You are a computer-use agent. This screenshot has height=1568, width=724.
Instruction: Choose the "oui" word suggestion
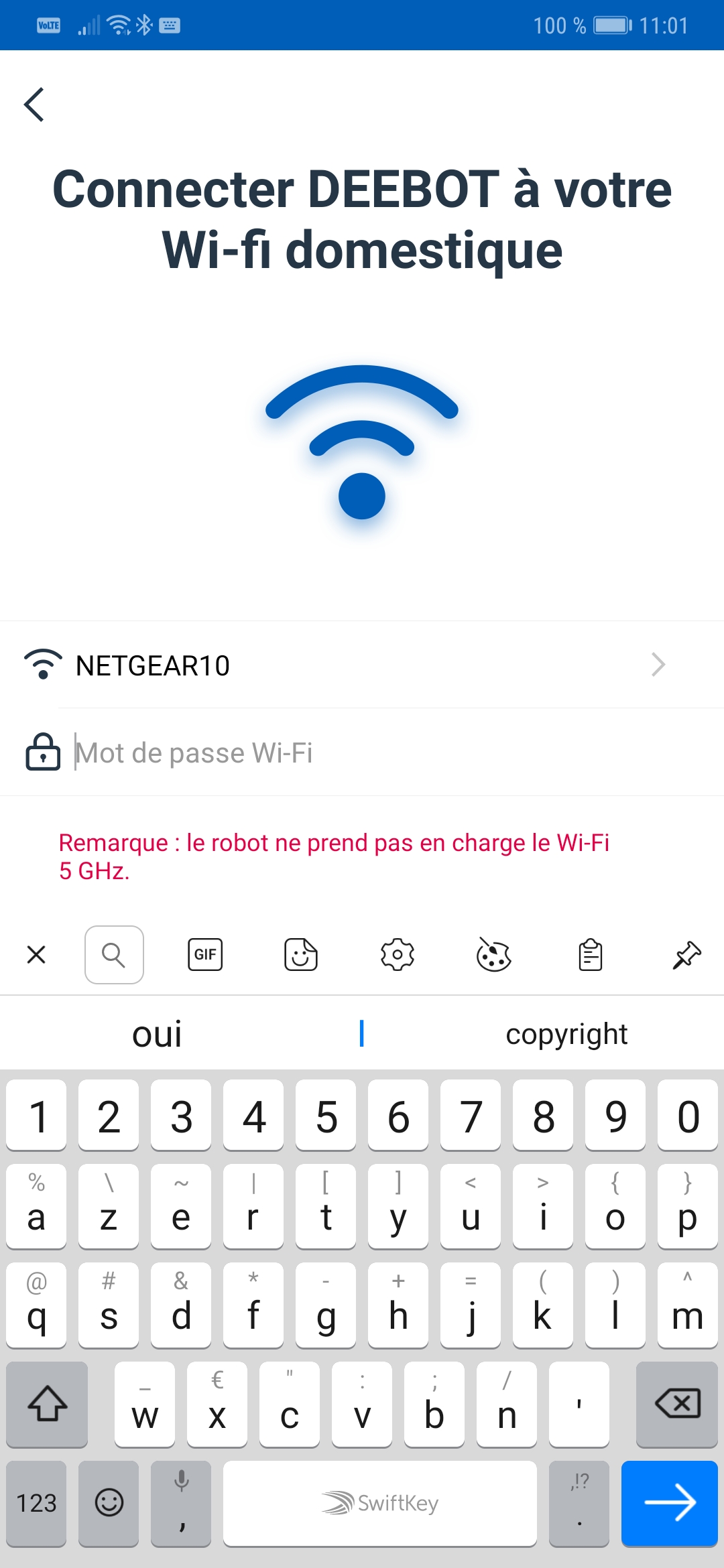(157, 1034)
